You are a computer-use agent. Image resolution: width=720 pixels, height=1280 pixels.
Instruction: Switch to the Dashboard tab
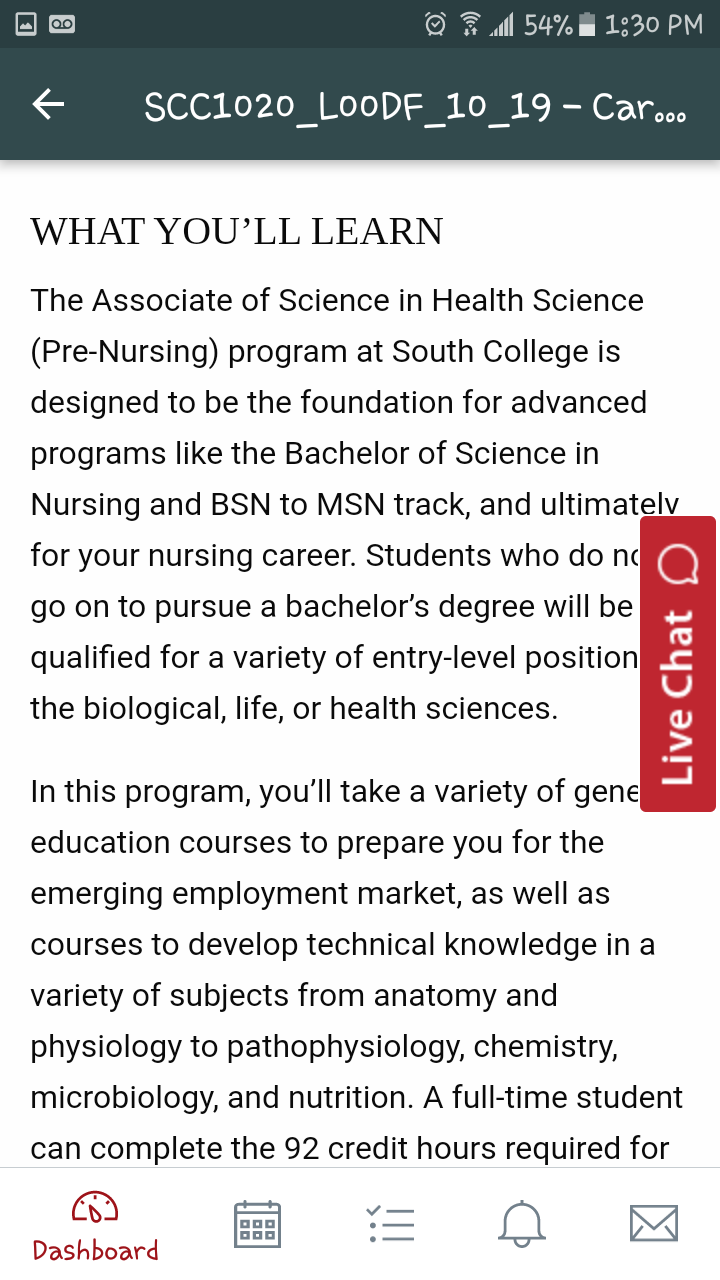click(95, 1226)
